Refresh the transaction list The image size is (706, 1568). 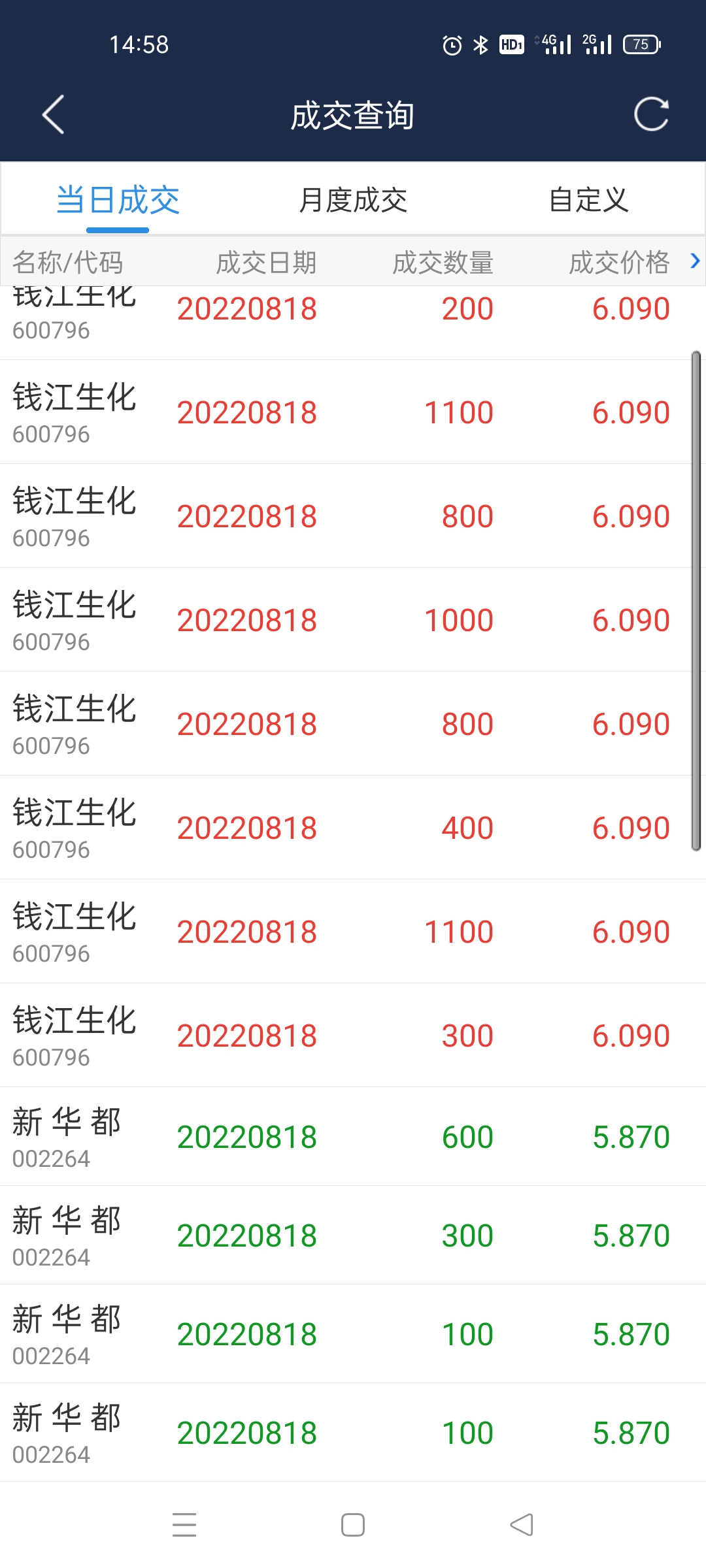652,115
